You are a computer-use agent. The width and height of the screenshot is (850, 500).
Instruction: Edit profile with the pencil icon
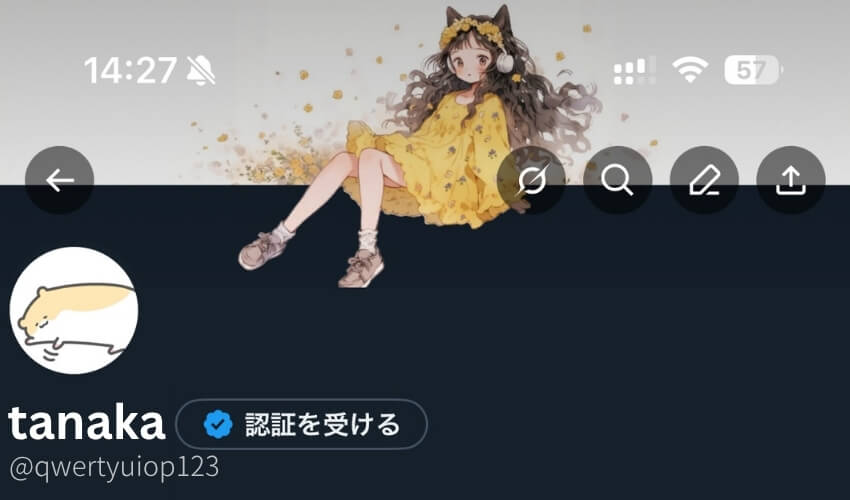click(x=705, y=180)
